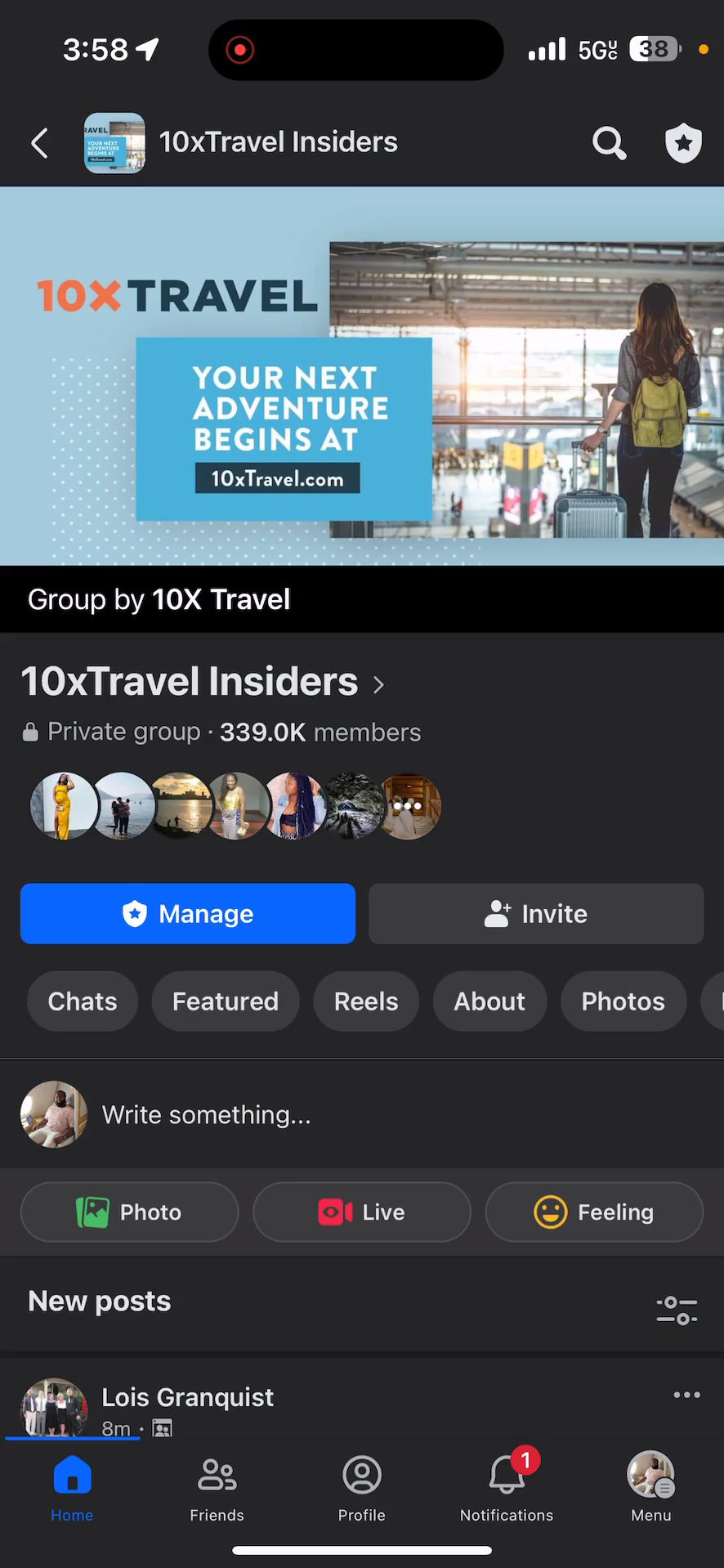Viewport: 724px width, 1568px height.
Task: Go back using the top arrow
Action: tap(39, 143)
